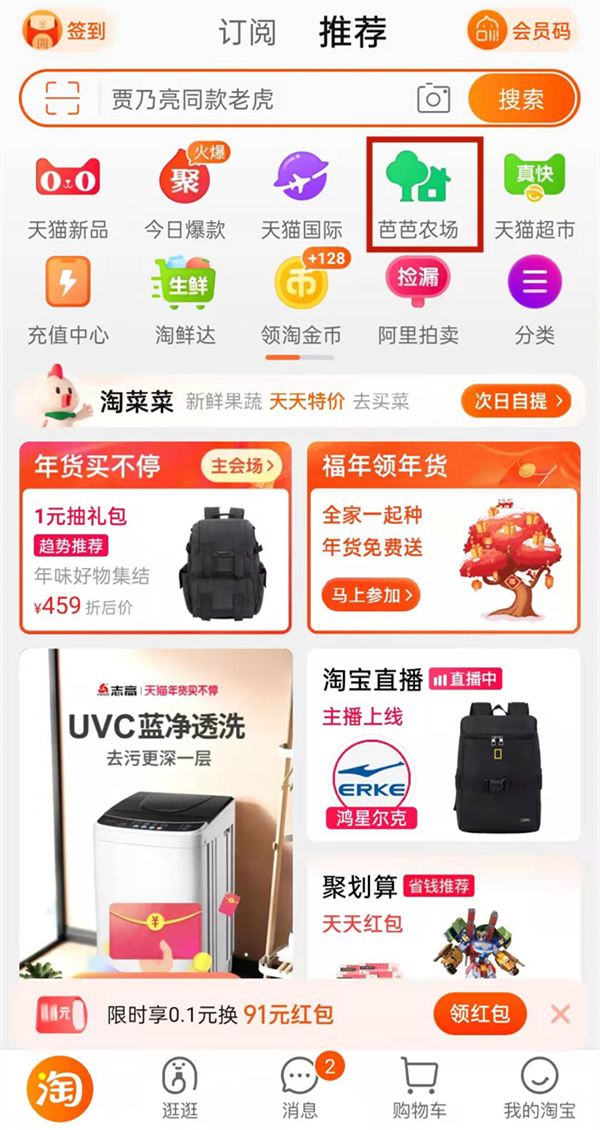The image size is (600, 1130).
Task: Tap the camera image search icon
Action: tap(434, 98)
